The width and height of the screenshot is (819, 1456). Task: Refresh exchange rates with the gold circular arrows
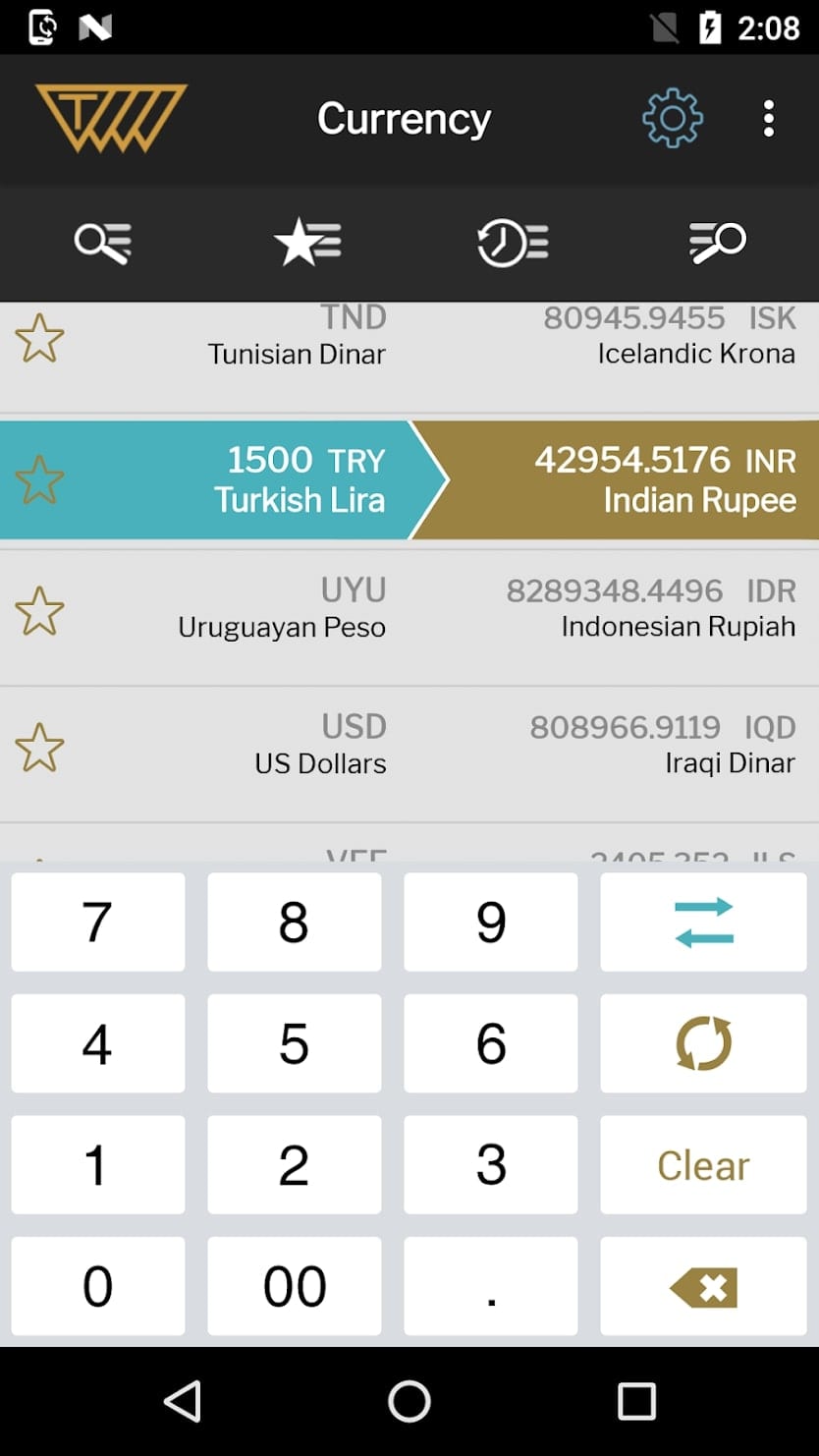pos(703,1043)
